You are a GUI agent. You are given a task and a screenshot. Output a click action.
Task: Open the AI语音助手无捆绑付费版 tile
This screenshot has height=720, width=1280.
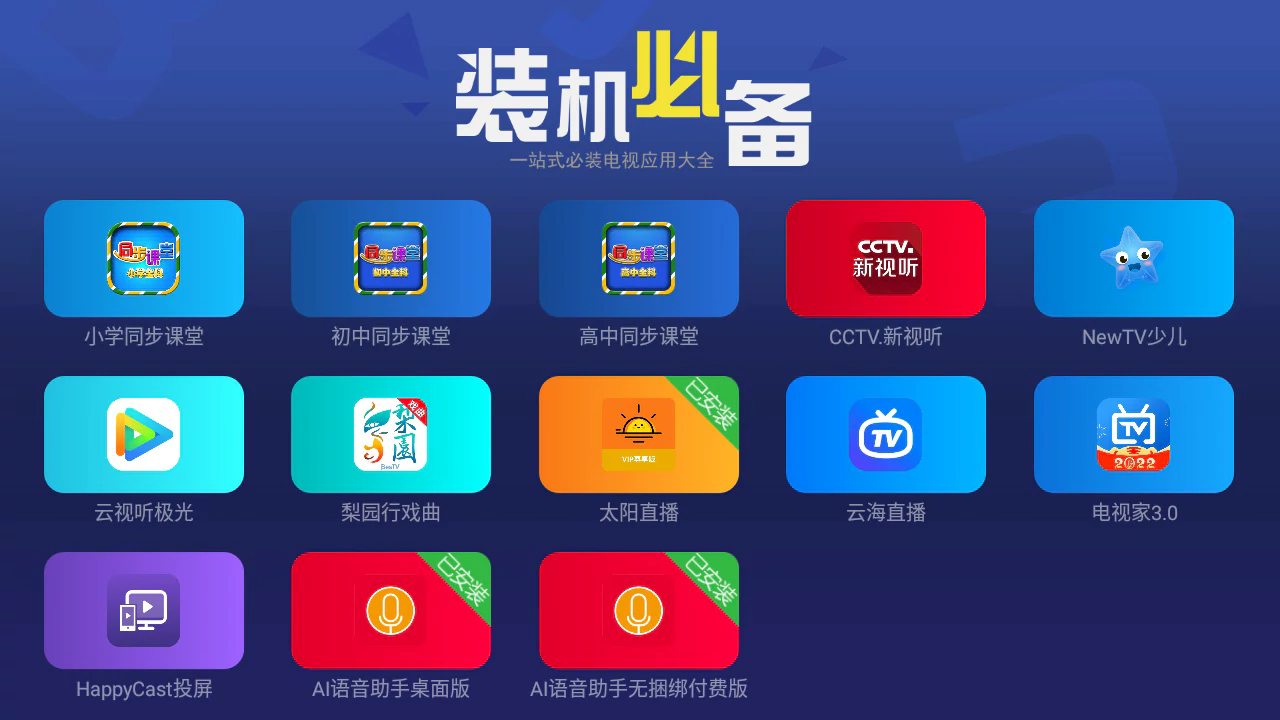point(639,610)
